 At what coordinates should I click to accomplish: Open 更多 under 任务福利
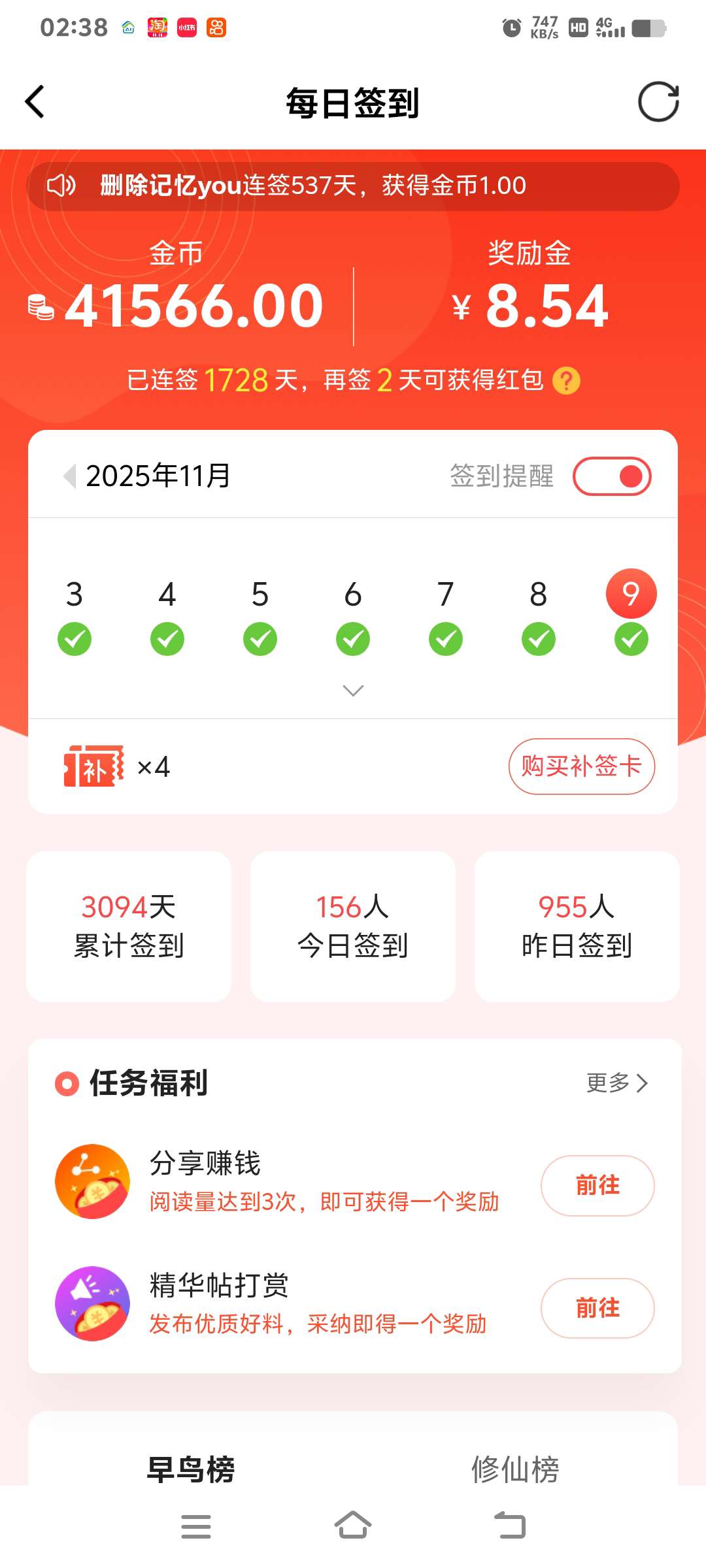616,1083
